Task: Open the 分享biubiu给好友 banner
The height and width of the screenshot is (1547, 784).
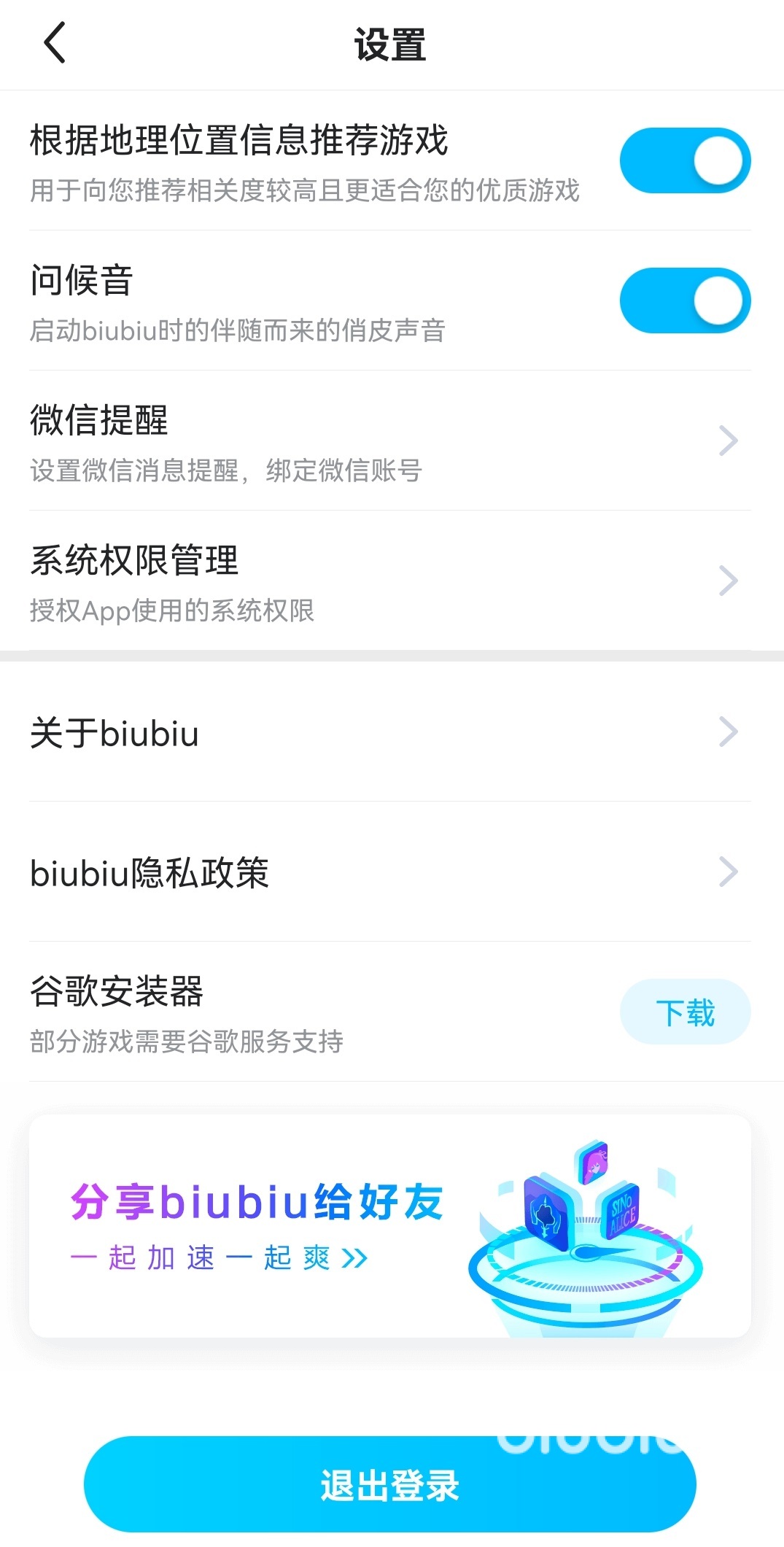Action: click(x=390, y=1225)
